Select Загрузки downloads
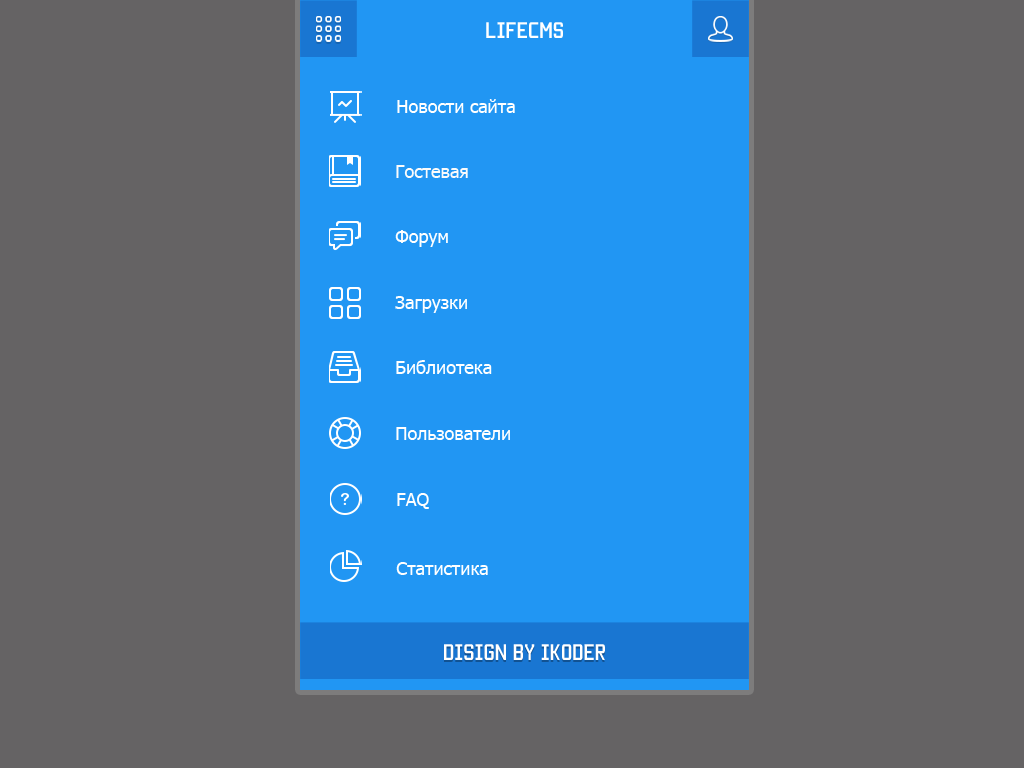The height and width of the screenshot is (768, 1024). (430, 303)
